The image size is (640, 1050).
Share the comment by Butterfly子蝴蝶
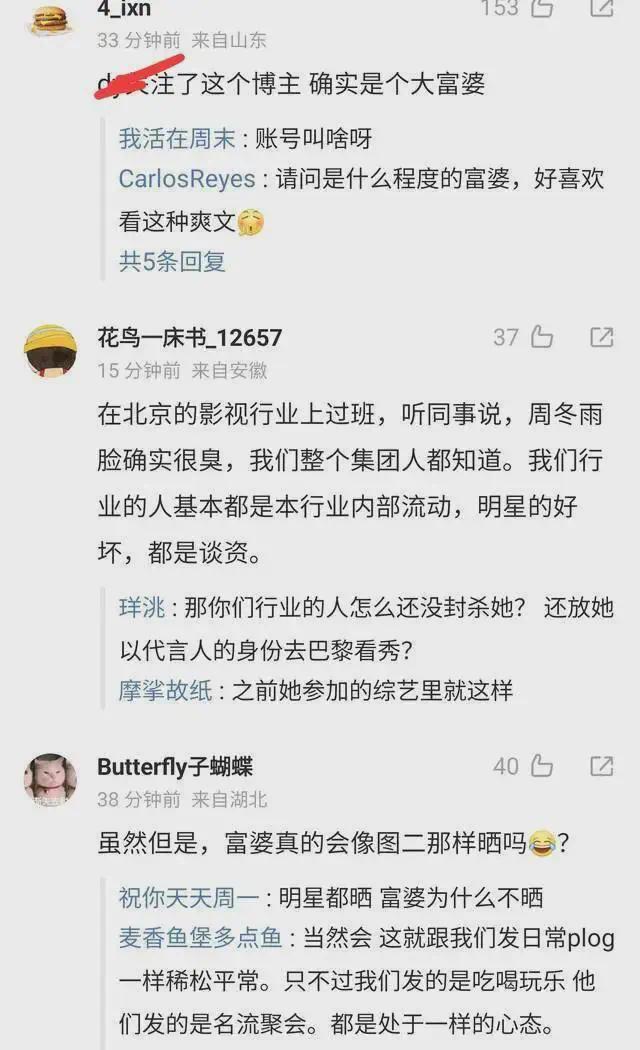[601, 767]
